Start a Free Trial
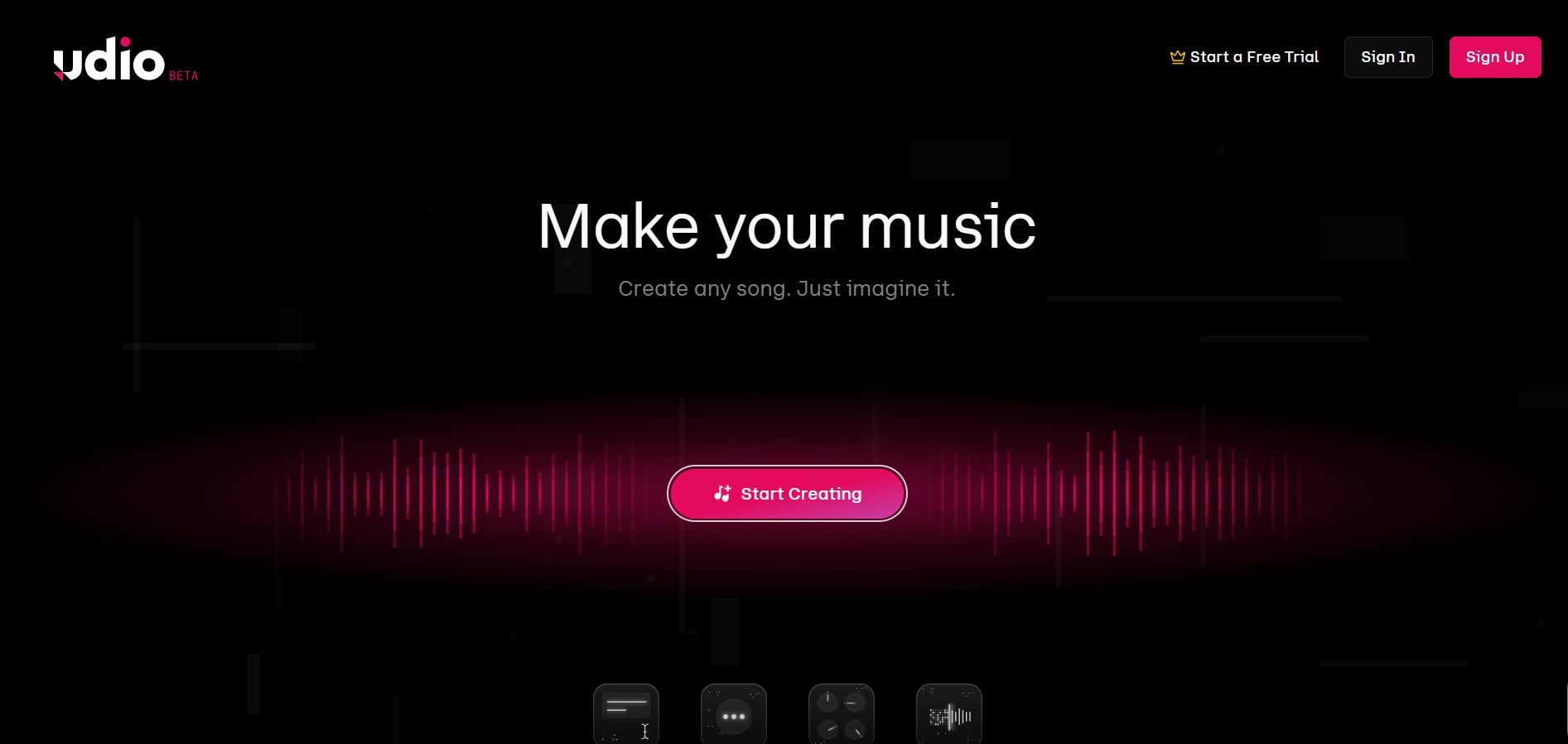The width and height of the screenshot is (1568, 744). point(1244,57)
